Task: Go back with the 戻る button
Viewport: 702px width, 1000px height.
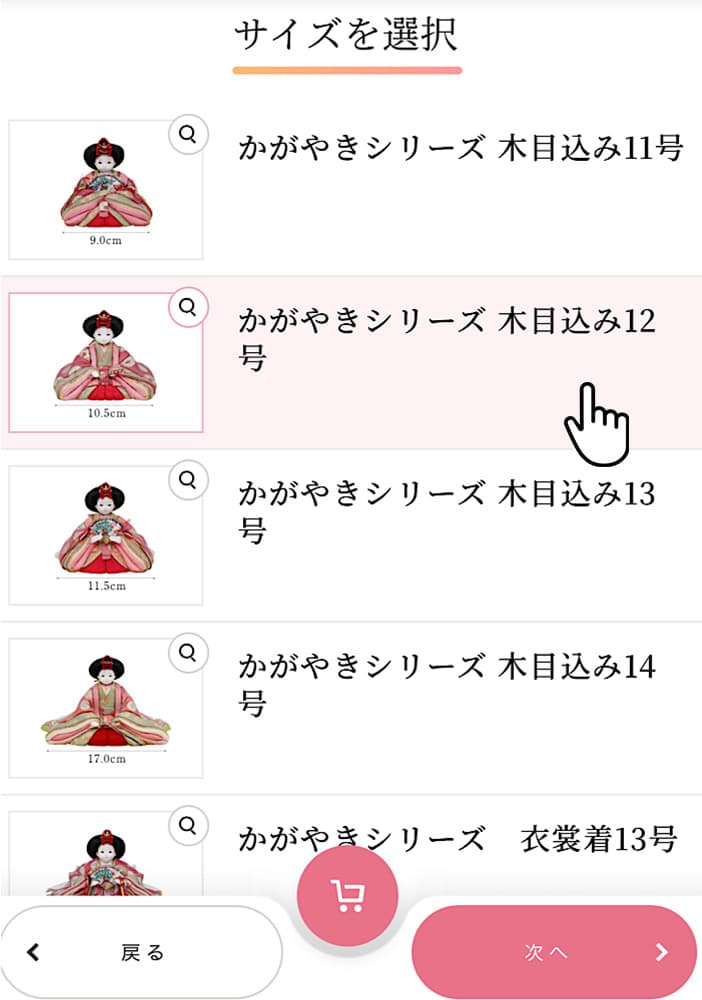Action: (141, 952)
